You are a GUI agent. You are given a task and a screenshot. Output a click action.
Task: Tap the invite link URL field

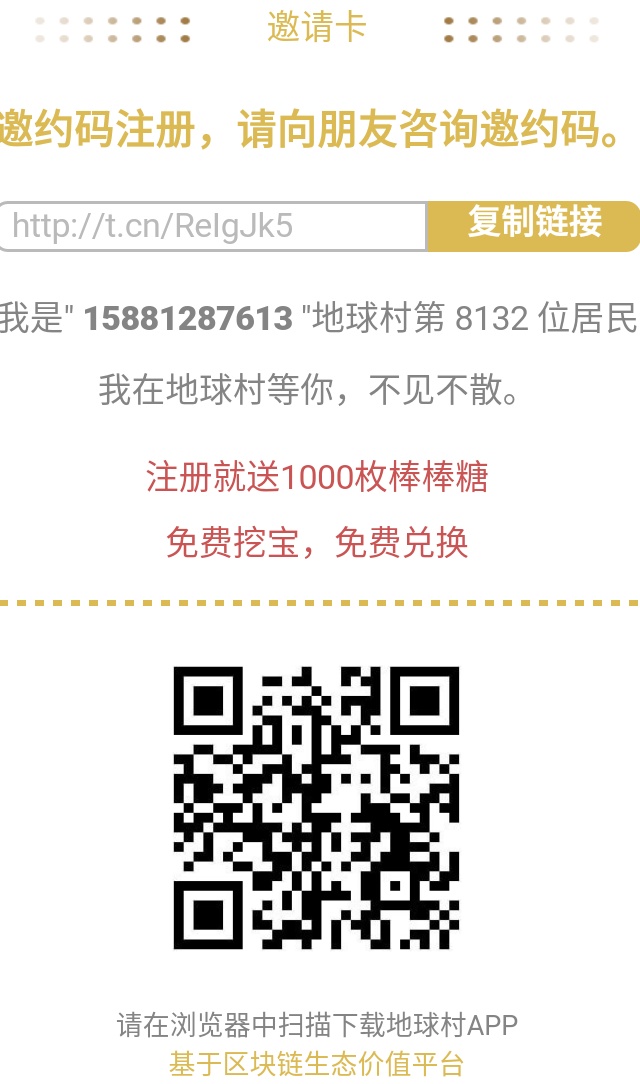[212, 226]
